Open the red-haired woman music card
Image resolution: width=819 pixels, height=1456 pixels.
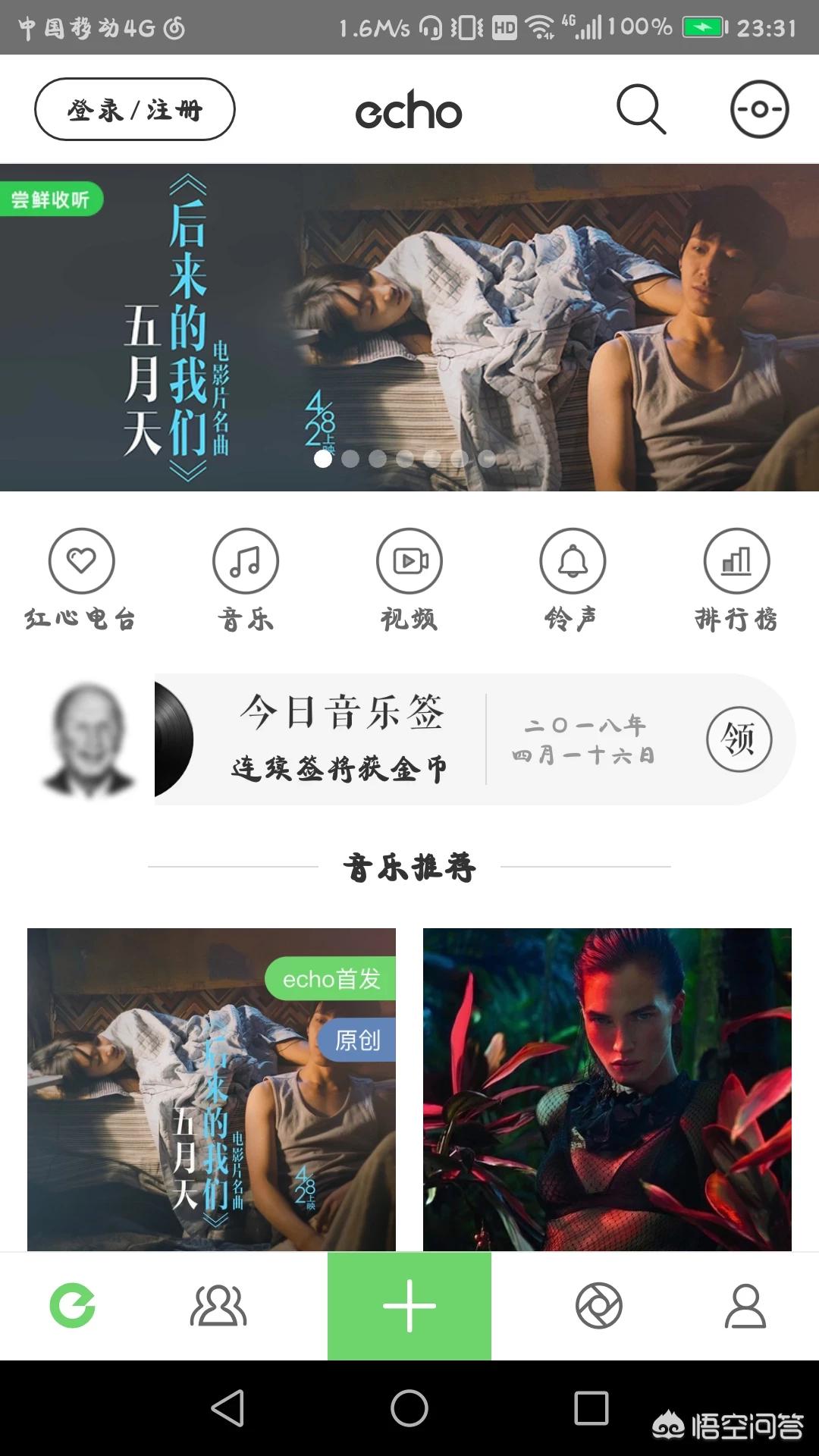click(607, 1089)
